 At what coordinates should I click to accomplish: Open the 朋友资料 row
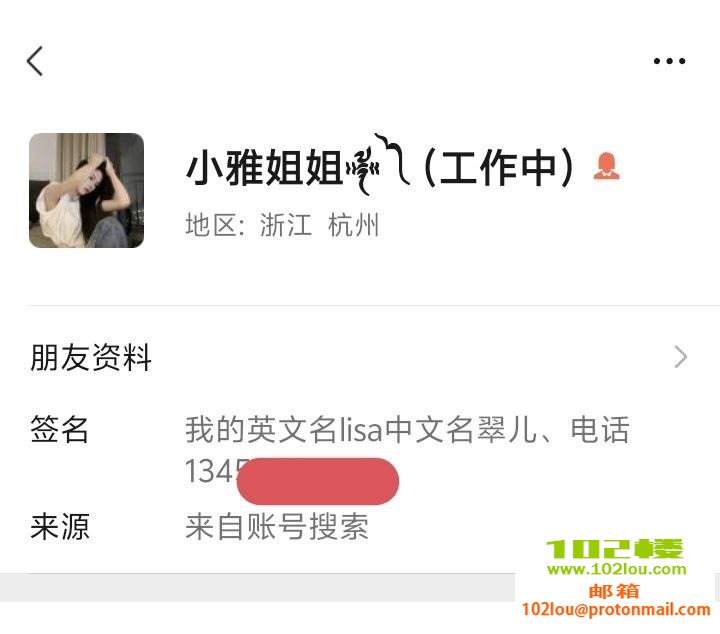point(360,356)
